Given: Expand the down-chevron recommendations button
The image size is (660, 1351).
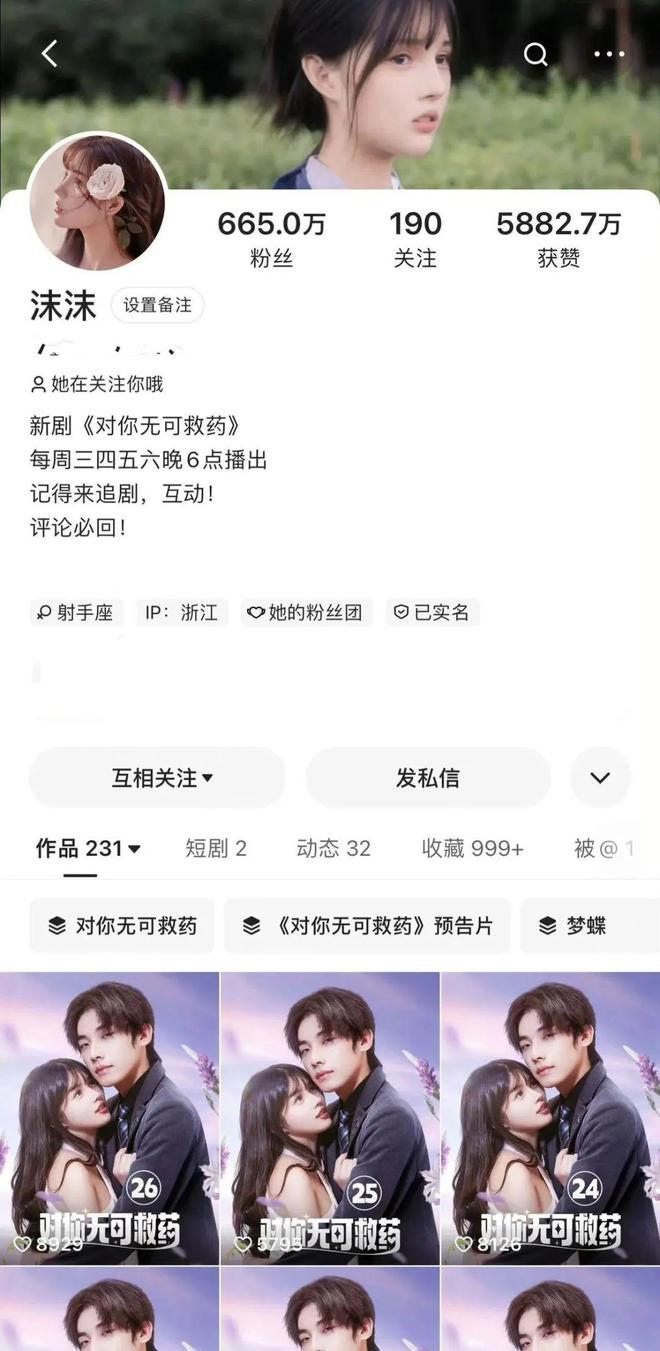Looking at the screenshot, I should tap(600, 778).
